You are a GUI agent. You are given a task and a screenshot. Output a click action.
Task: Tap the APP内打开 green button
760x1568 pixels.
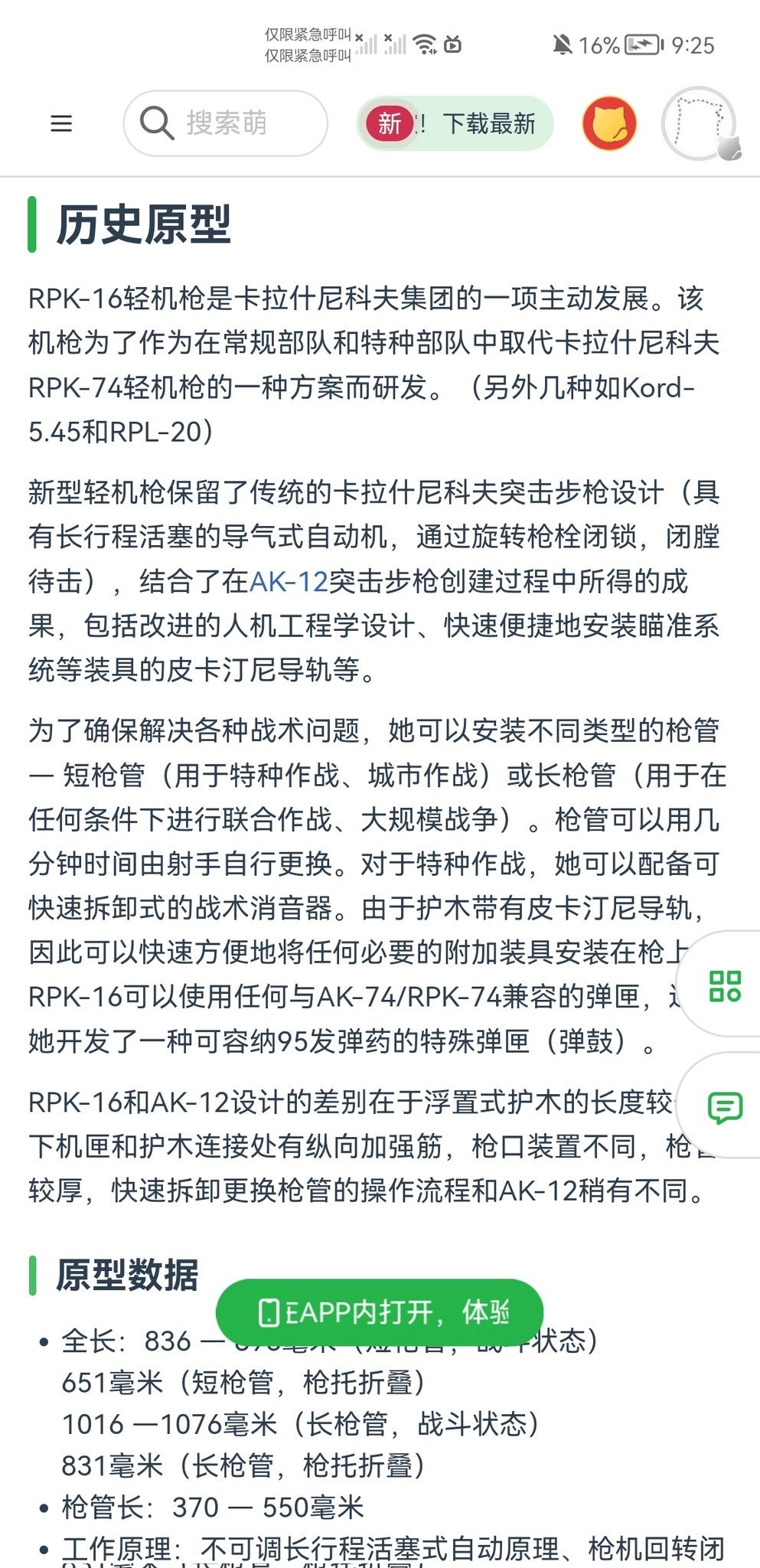(380, 1312)
